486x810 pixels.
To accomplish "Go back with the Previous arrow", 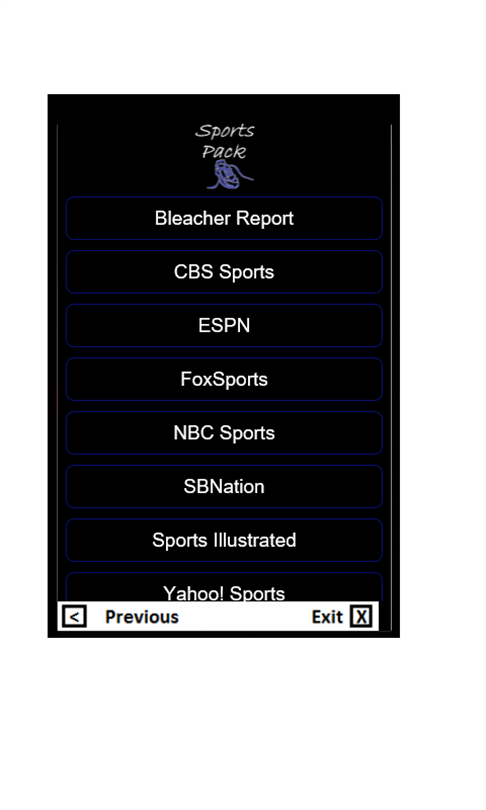I will pos(74,616).
